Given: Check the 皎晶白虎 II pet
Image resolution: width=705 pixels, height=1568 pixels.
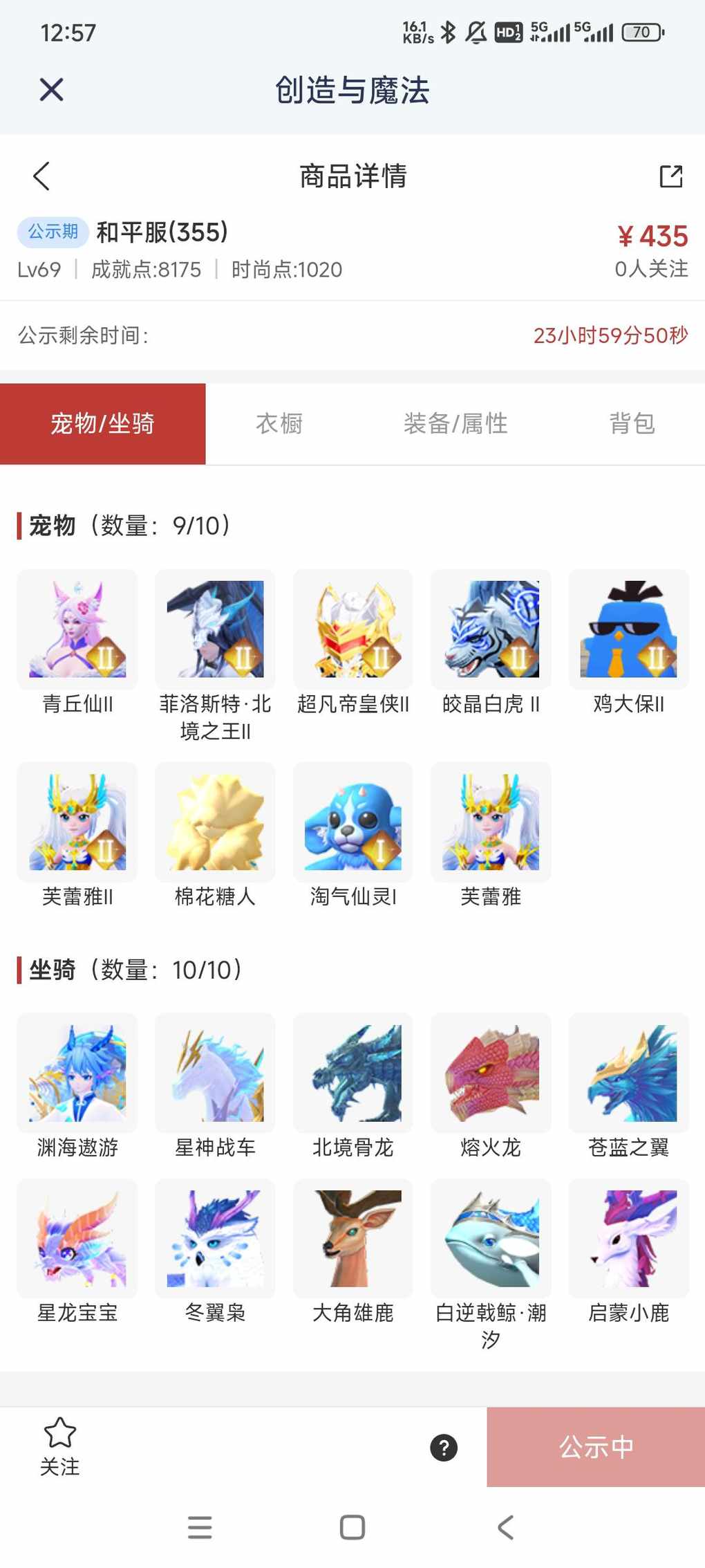Looking at the screenshot, I should (x=491, y=629).
